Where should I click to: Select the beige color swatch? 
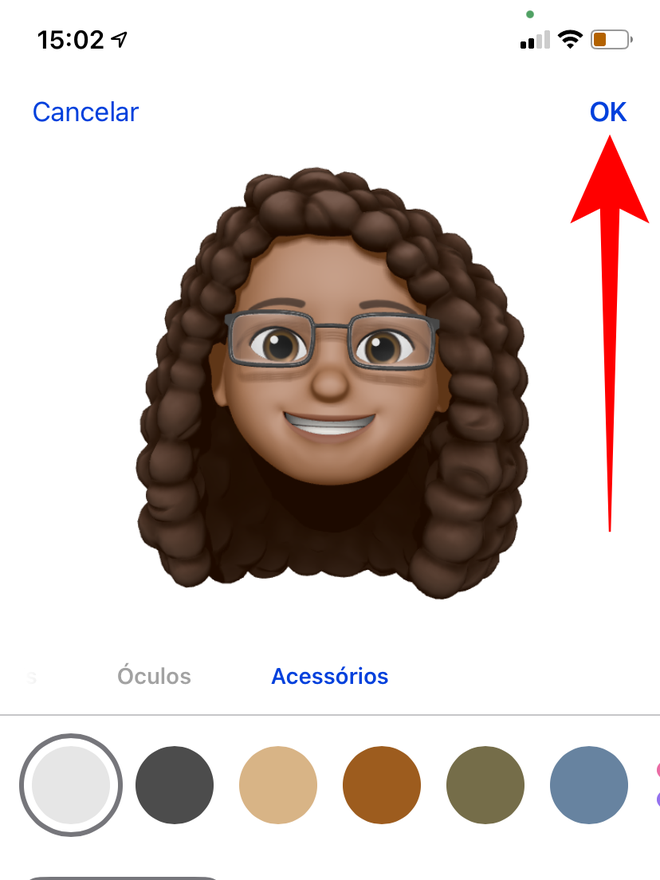(x=278, y=785)
